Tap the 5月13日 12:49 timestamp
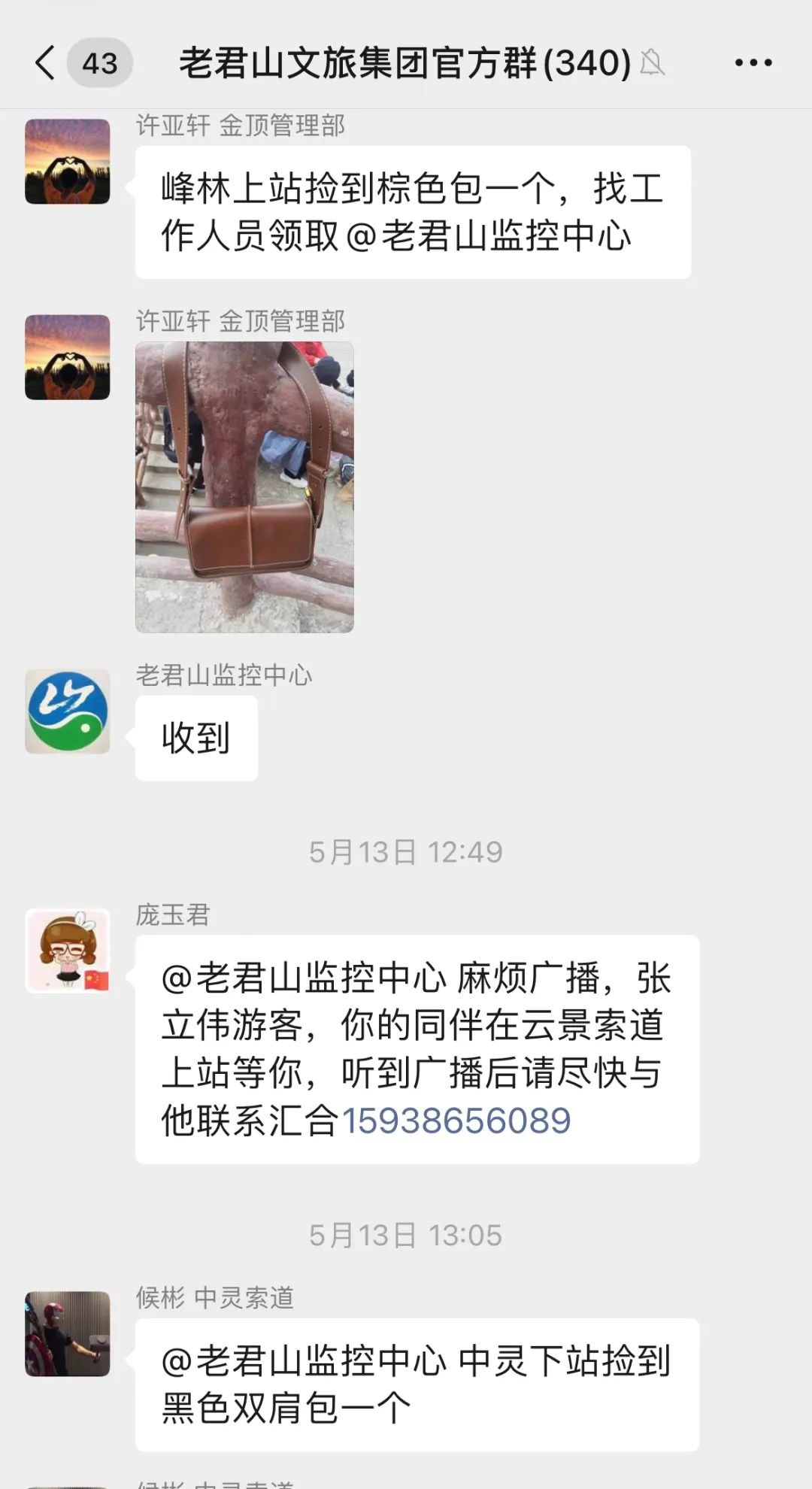 [406, 852]
